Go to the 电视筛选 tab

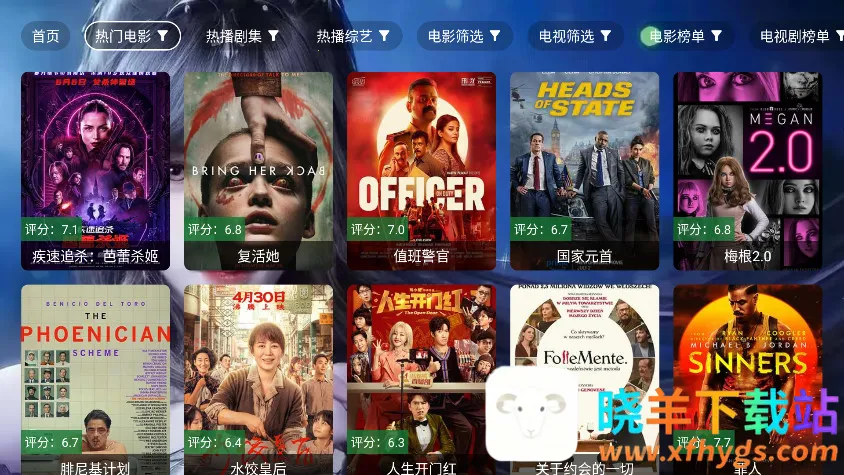(x=576, y=37)
